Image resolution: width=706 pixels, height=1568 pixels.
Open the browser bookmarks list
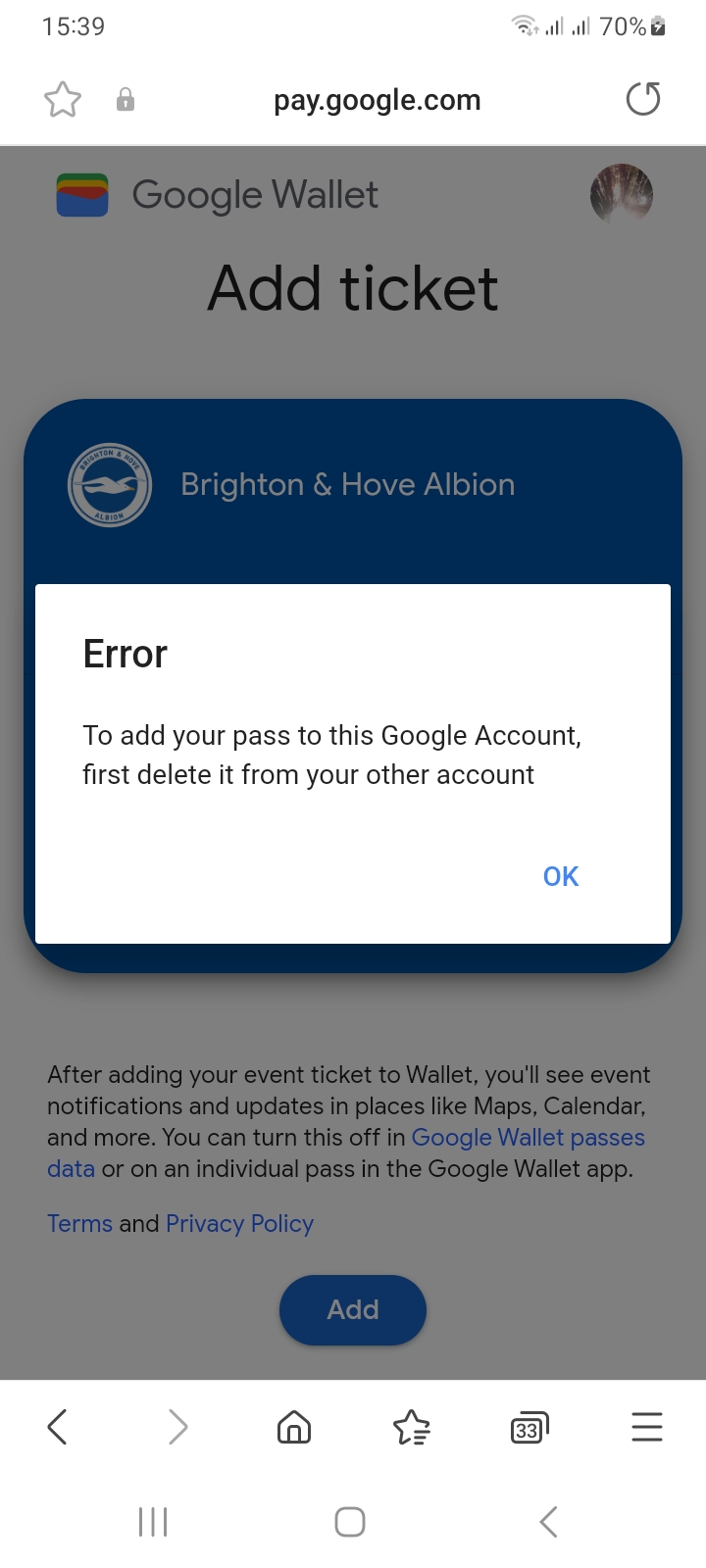click(412, 1427)
